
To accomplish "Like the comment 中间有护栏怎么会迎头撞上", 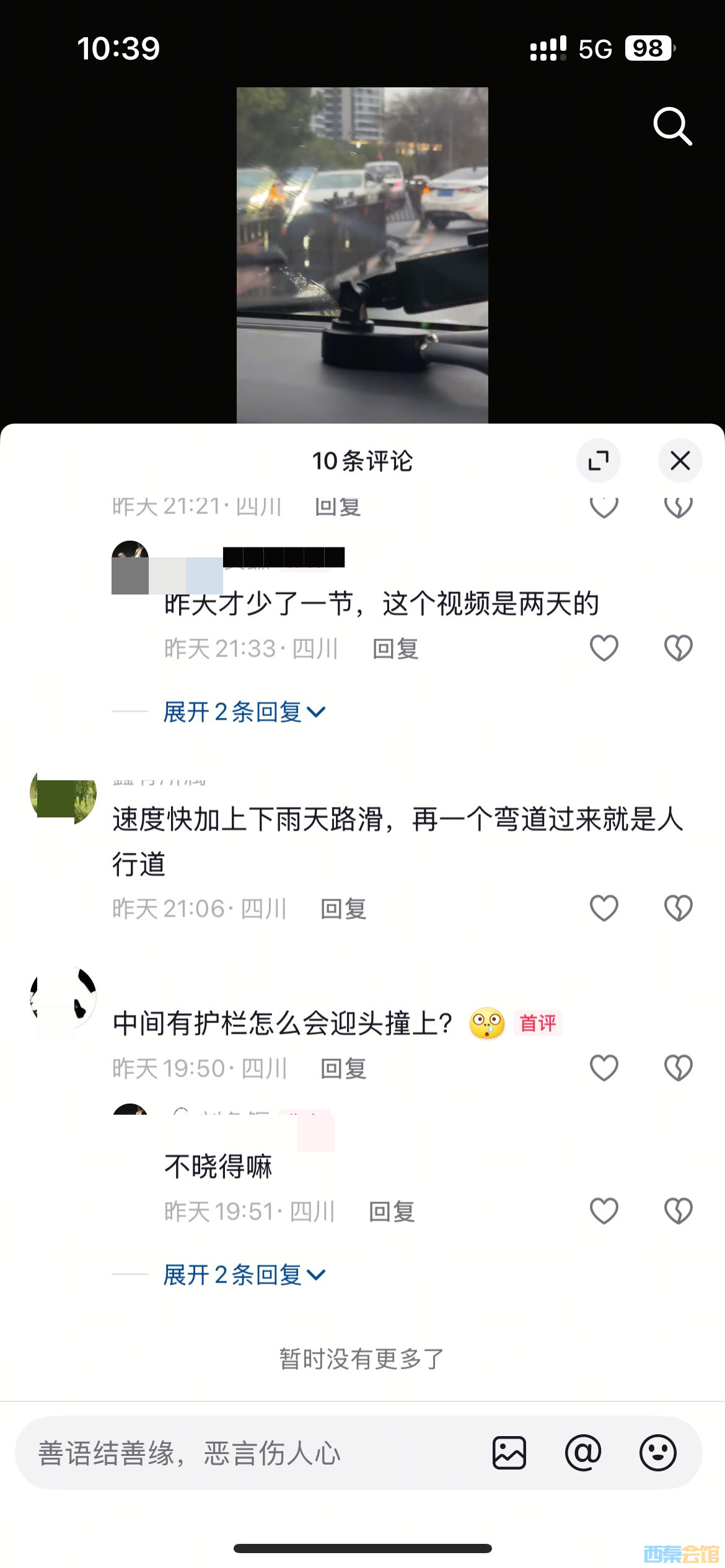I will click(604, 1068).
